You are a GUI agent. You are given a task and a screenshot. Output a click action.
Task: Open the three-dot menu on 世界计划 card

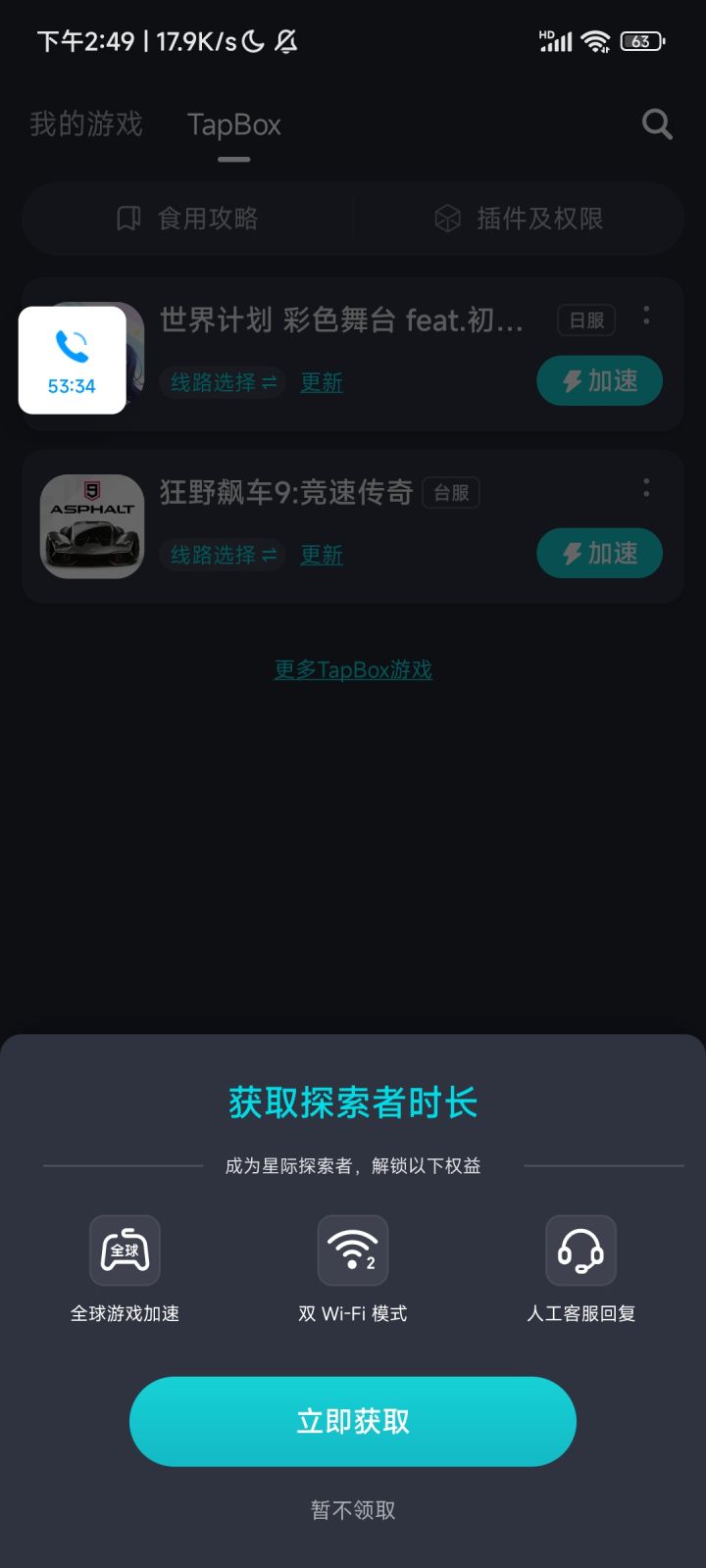645,316
